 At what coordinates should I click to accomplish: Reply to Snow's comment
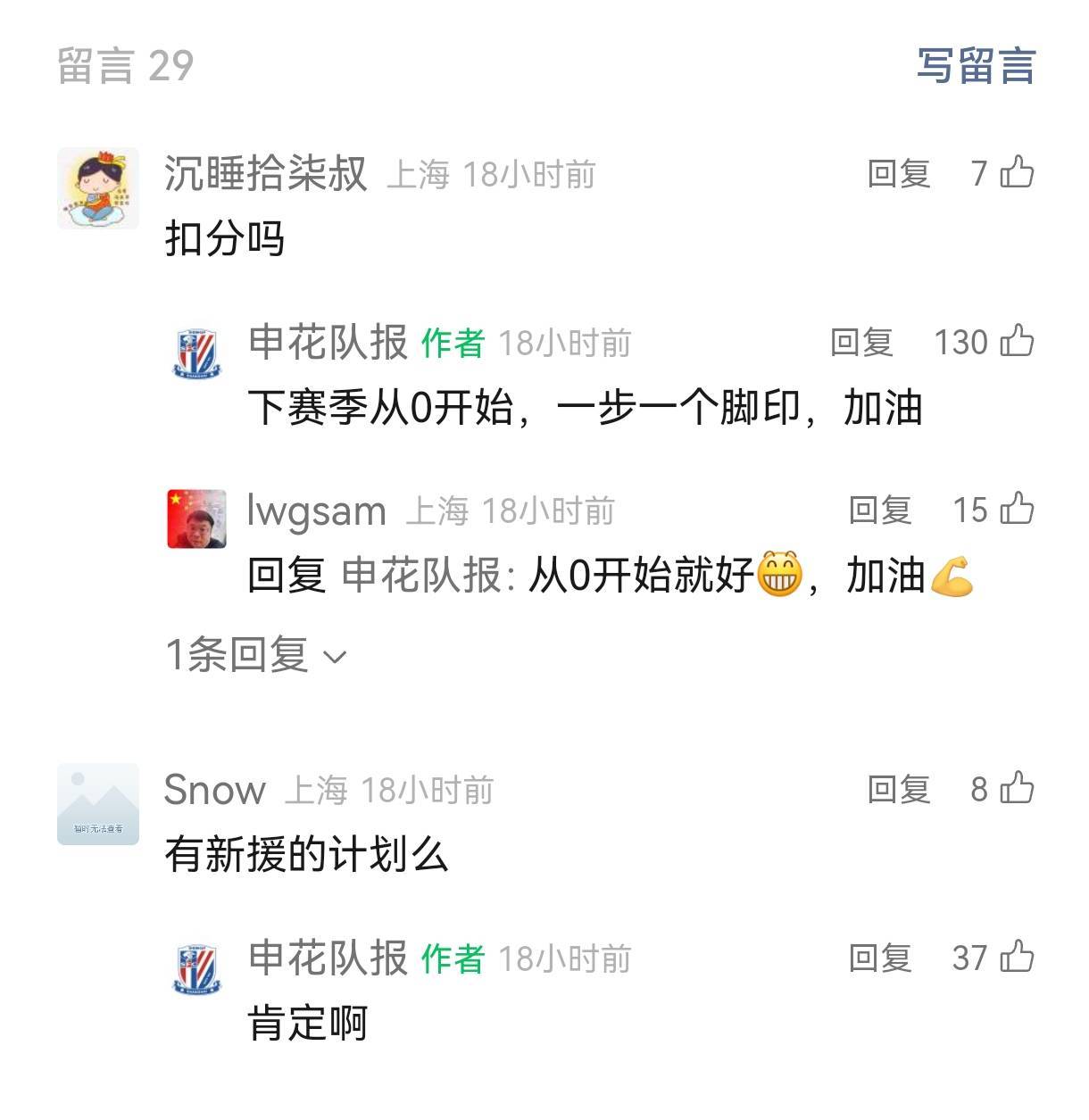point(898,789)
